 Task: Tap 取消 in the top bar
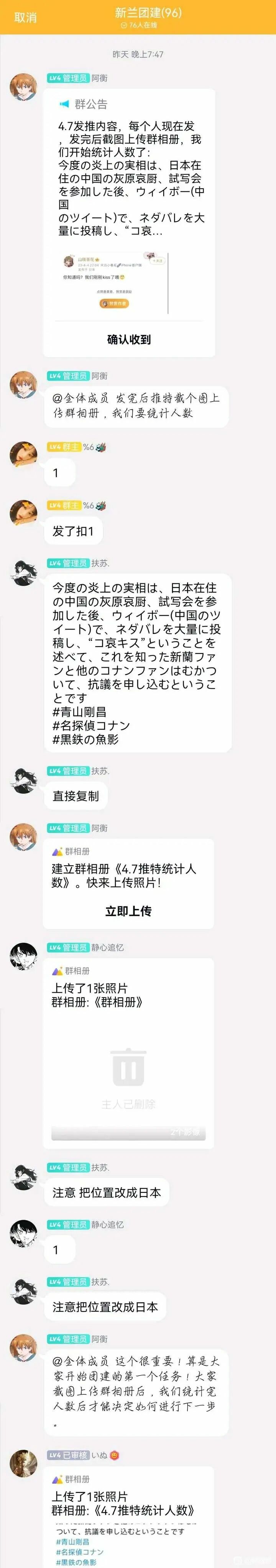coord(25,17)
